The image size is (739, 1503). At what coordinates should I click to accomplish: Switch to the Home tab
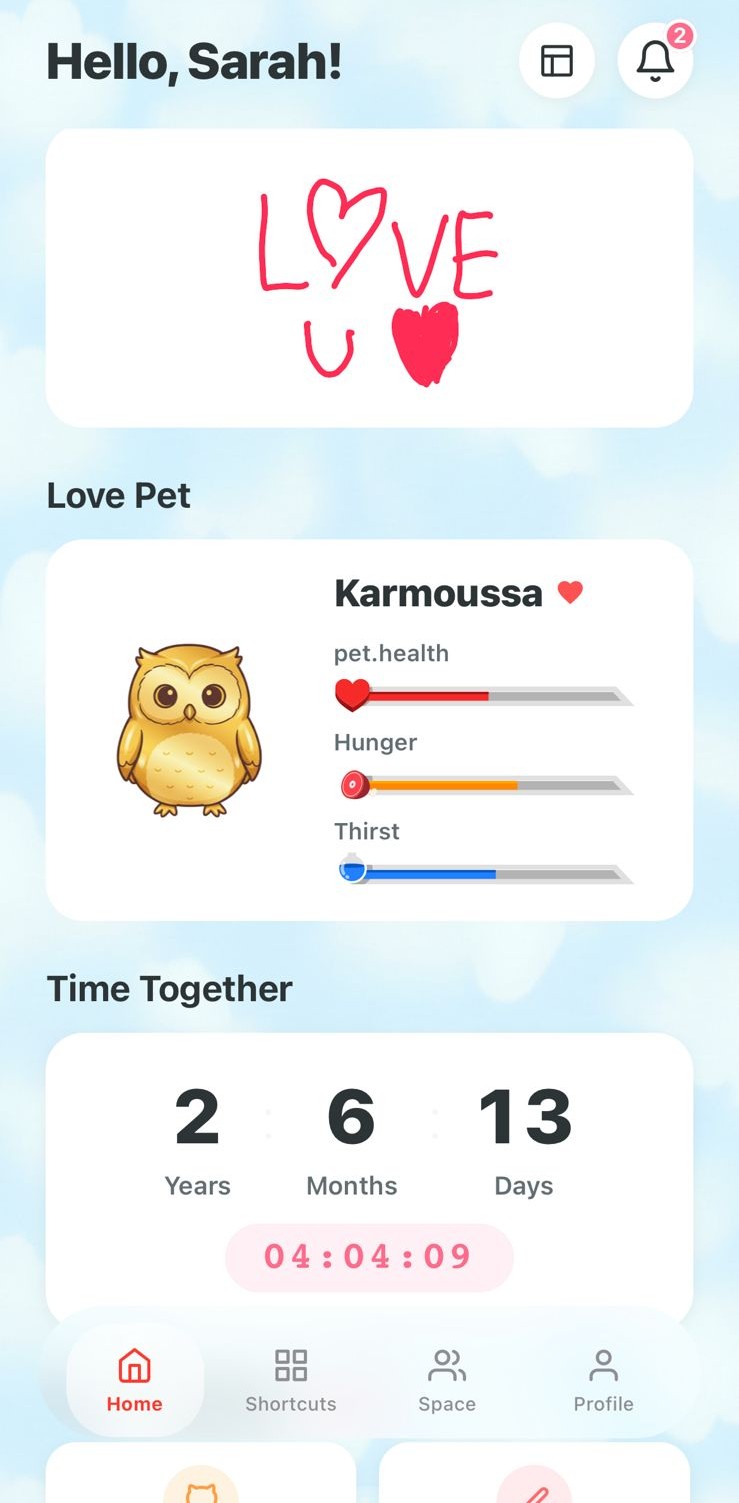(x=135, y=1380)
